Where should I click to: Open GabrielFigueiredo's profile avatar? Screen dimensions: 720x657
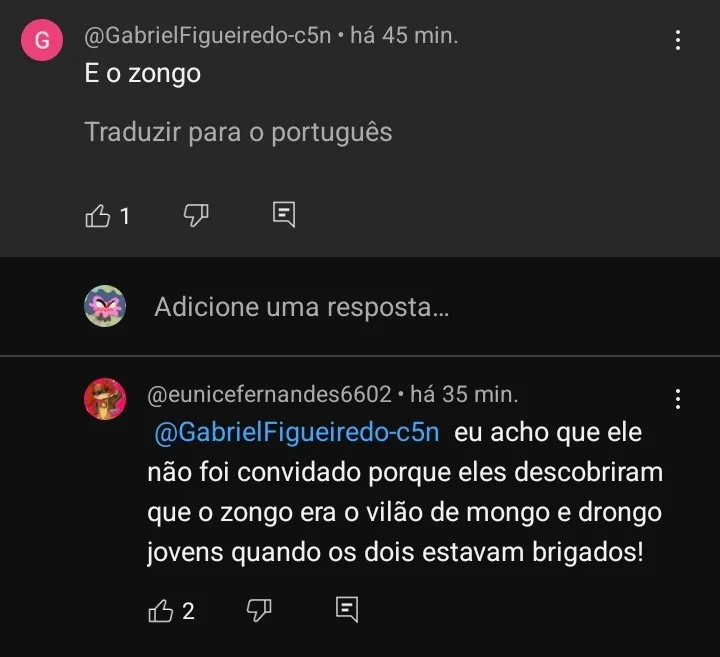[x=42, y=40]
